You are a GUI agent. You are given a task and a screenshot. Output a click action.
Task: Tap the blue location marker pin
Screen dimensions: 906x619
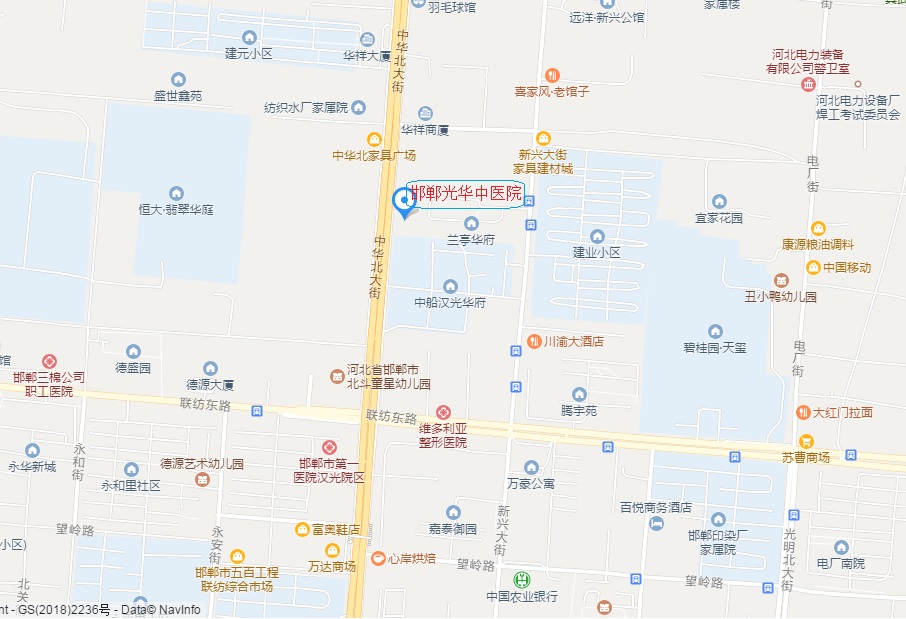point(403,200)
